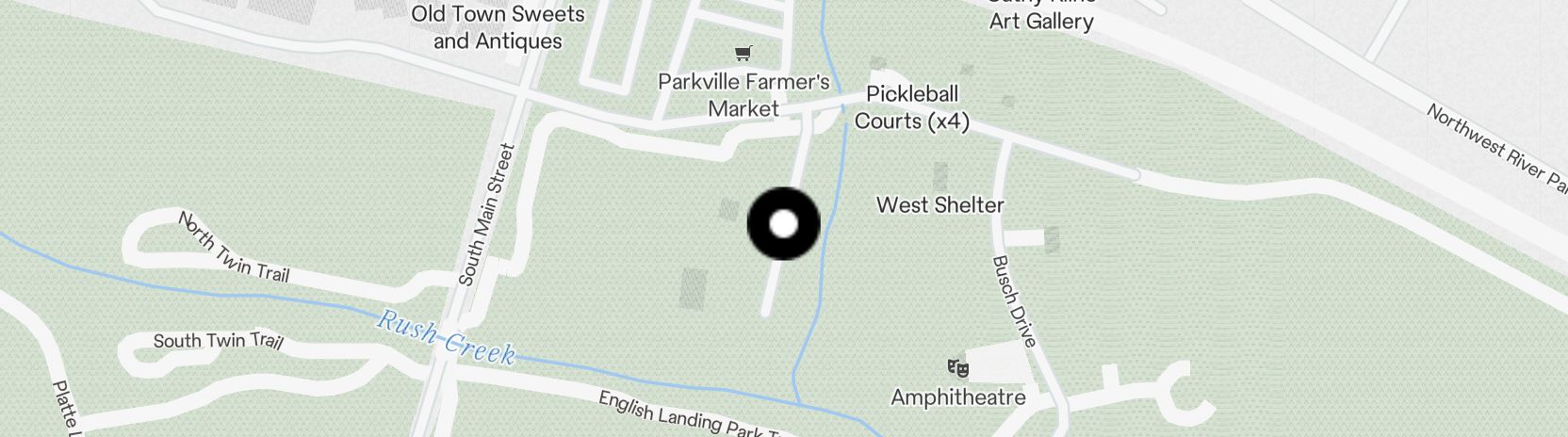Screen dimensions: 1568x437
Task: Open Old Town Sweets and Antiques
Action: pyautogui.click(x=498, y=27)
